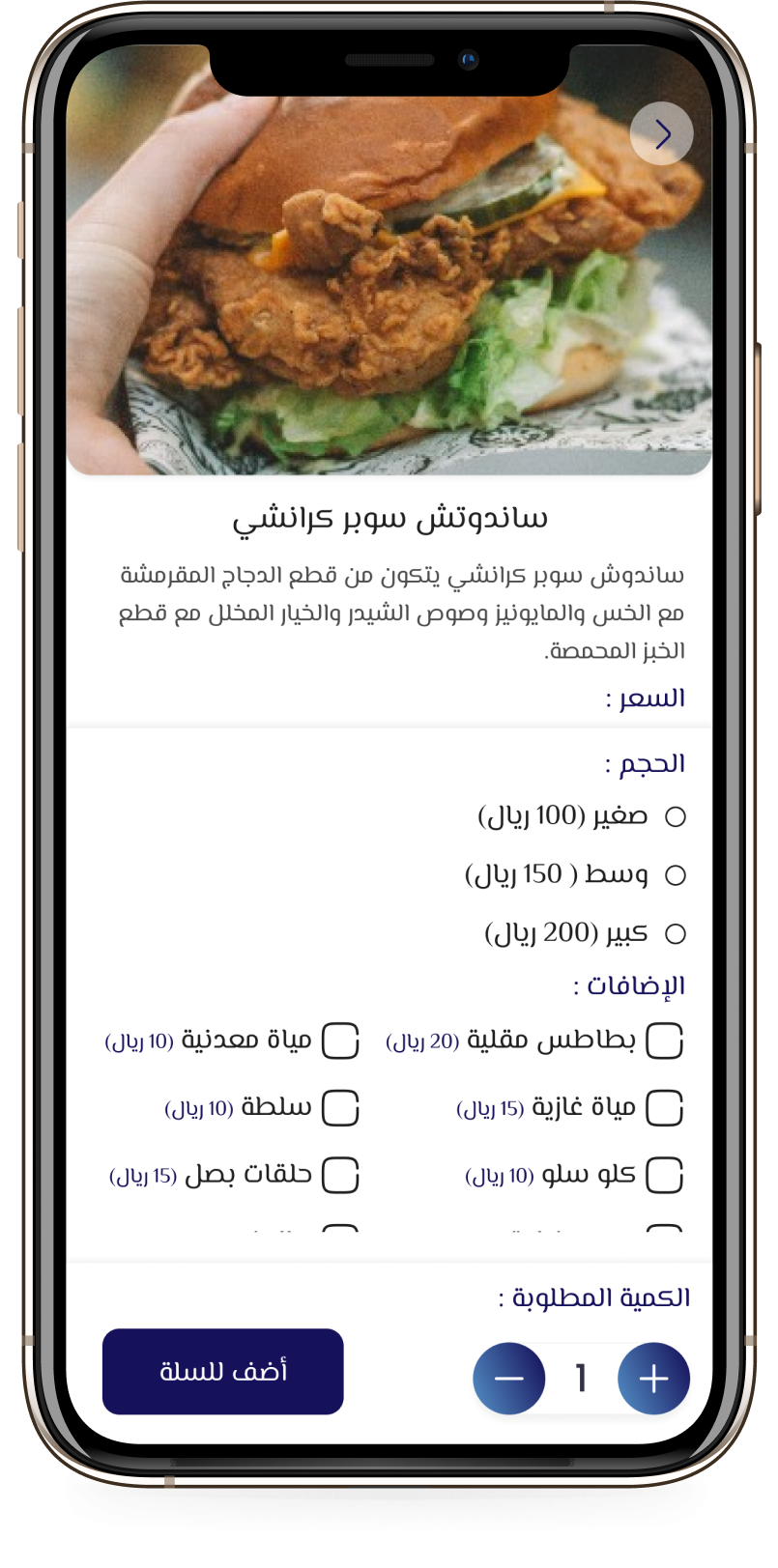The height and width of the screenshot is (1568, 778).
Task: Tap the أضف للسلة add to cart button
Action: (x=223, y=1371)
